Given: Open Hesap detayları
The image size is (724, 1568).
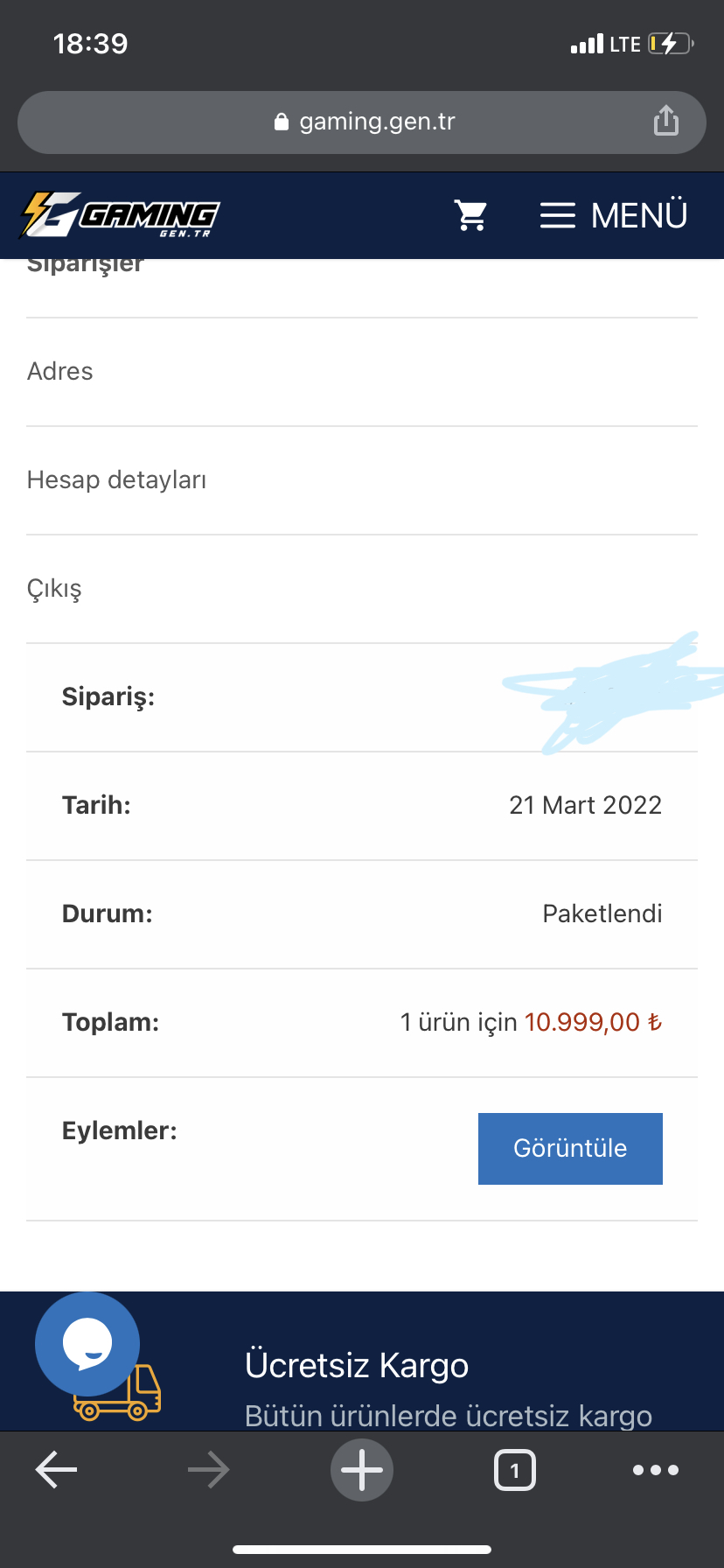Looking at the screenshot, I should pyautogui.click(x=117, y=480).
